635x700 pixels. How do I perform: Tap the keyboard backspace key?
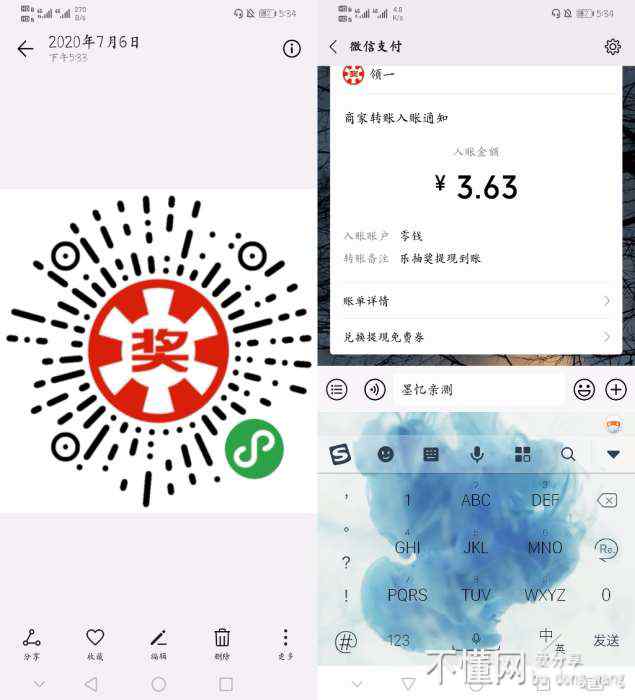point(606,500)
